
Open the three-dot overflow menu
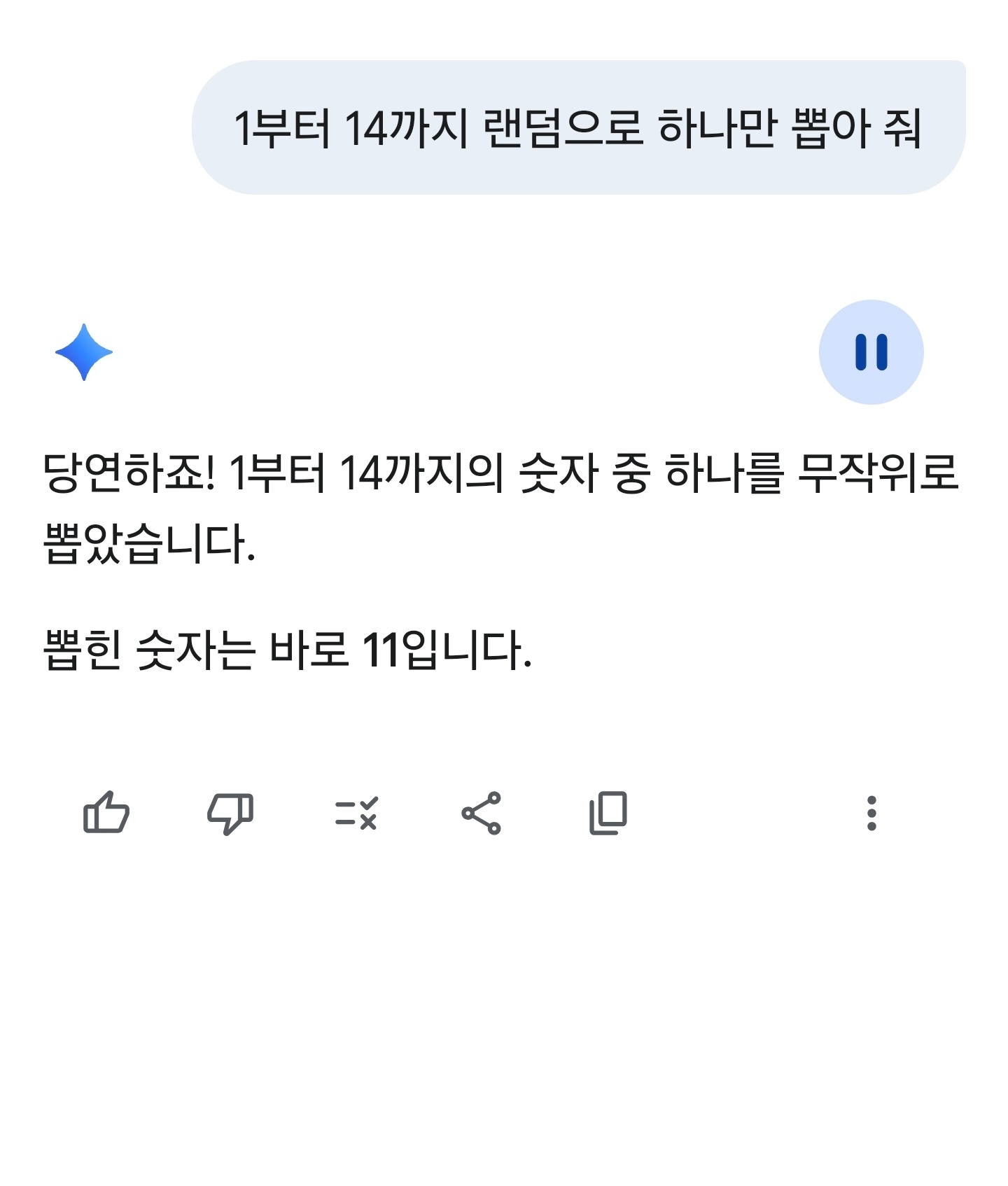pyautogui.click(x=871, y=813)
